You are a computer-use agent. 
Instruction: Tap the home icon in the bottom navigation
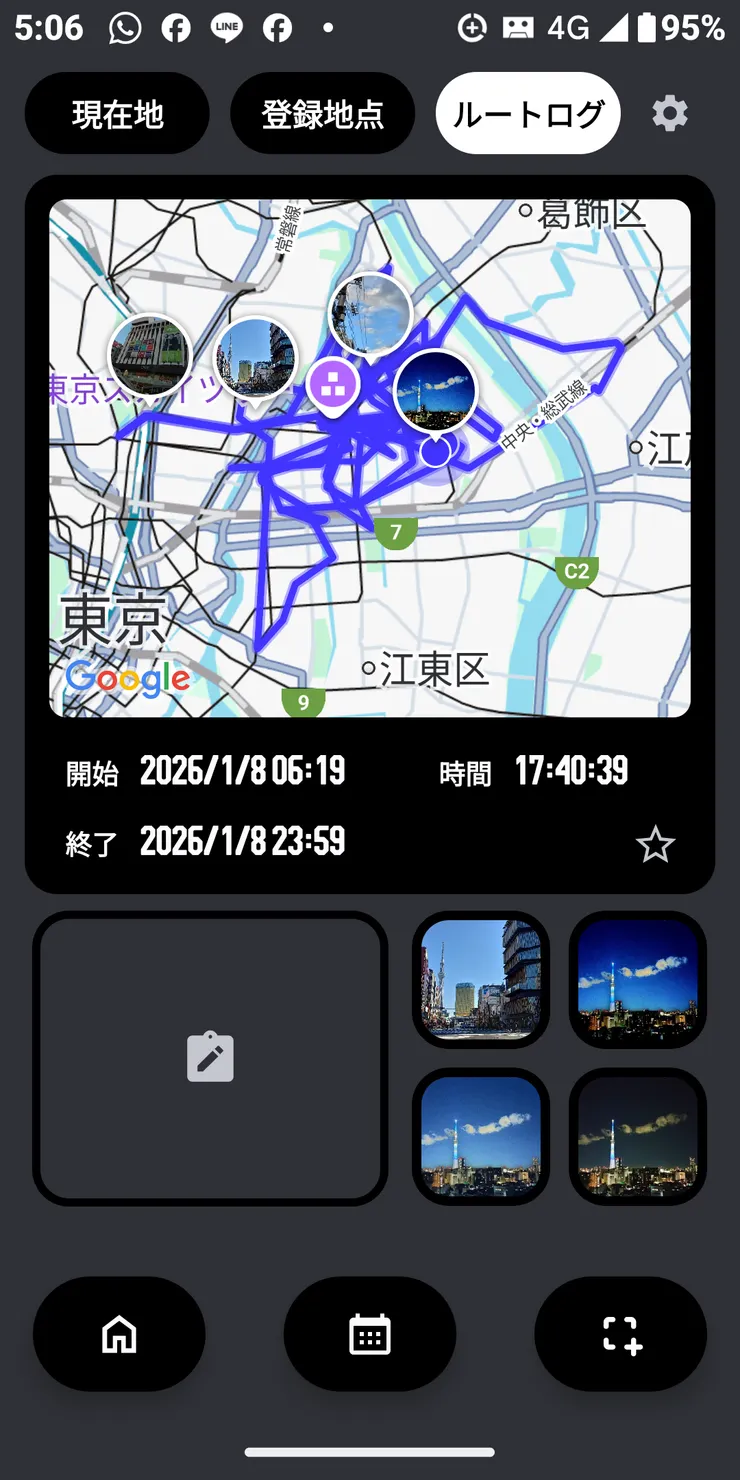tap(118, 1334)
